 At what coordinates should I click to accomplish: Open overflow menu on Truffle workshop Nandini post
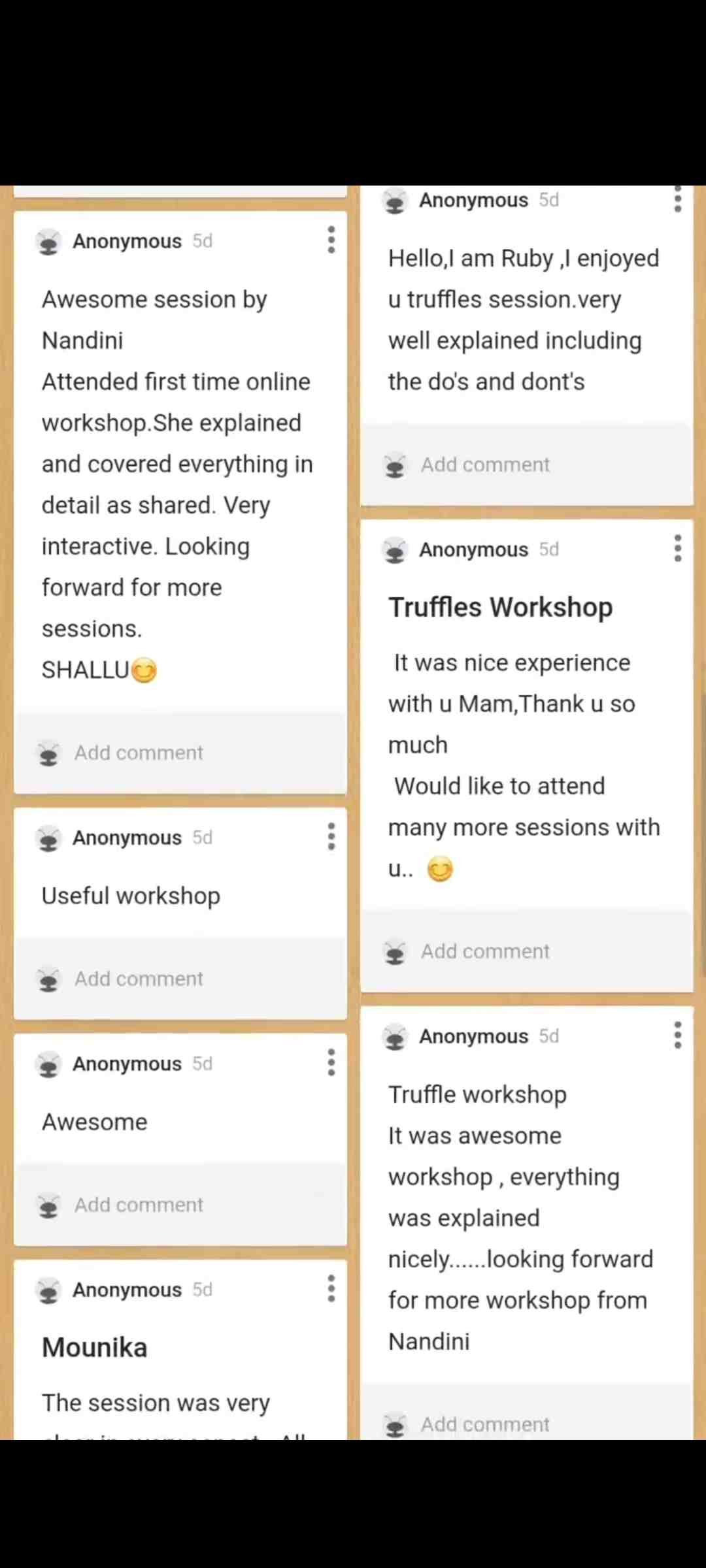pos(677,1036)
